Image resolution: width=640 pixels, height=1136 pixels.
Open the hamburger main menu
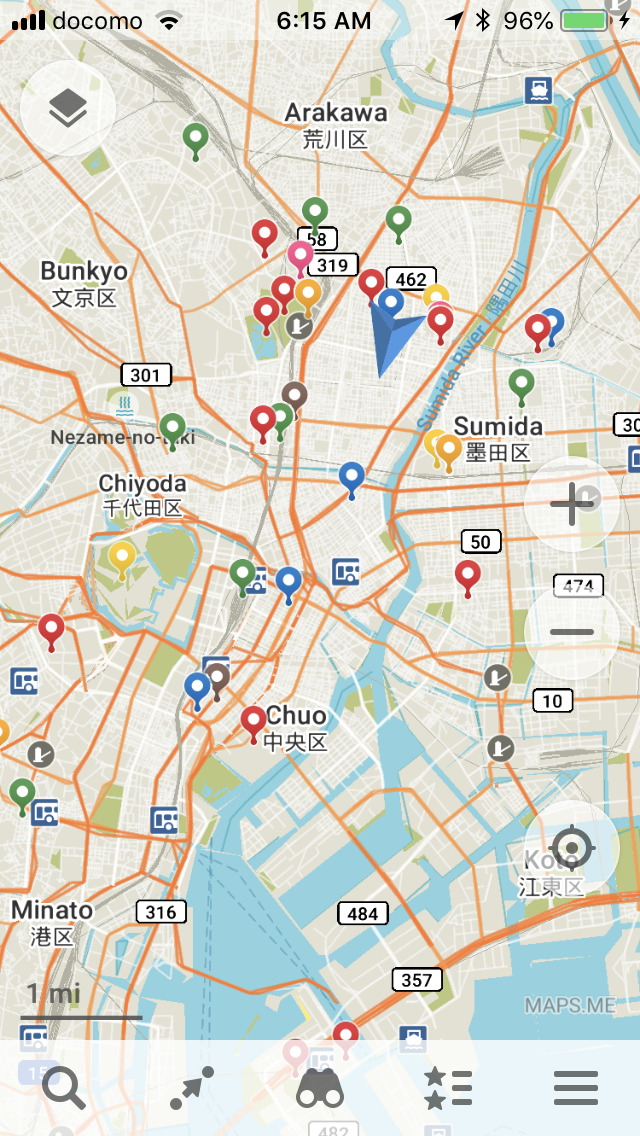tap(576, 1087)
